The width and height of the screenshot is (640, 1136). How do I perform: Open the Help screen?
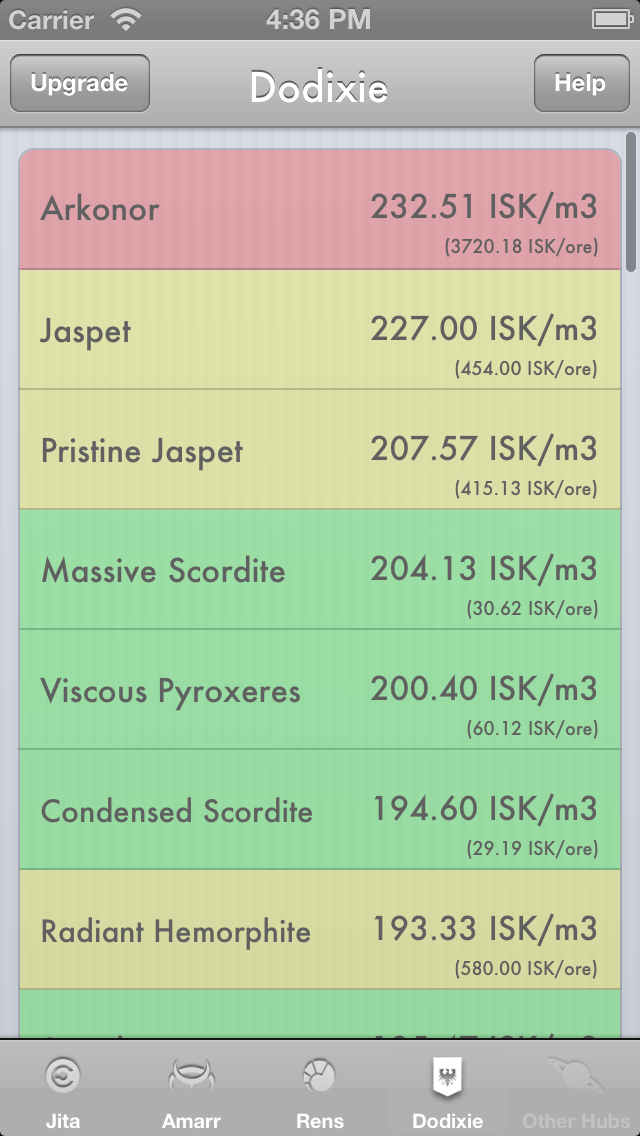coord(581,83)
